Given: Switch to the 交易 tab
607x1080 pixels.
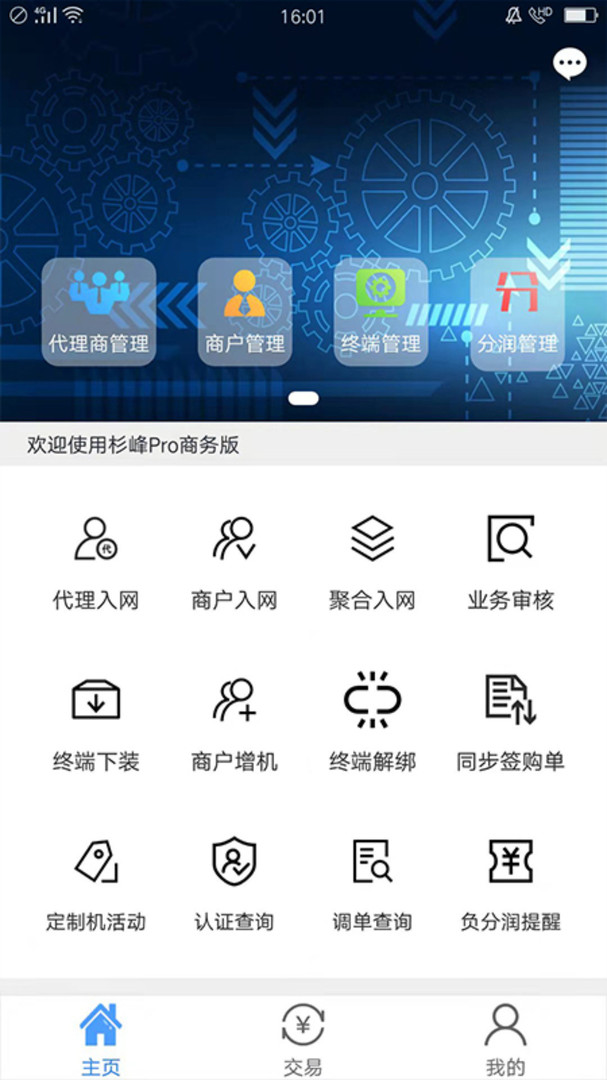Looking at the screenshot, I should click(x=303, y=1038).
